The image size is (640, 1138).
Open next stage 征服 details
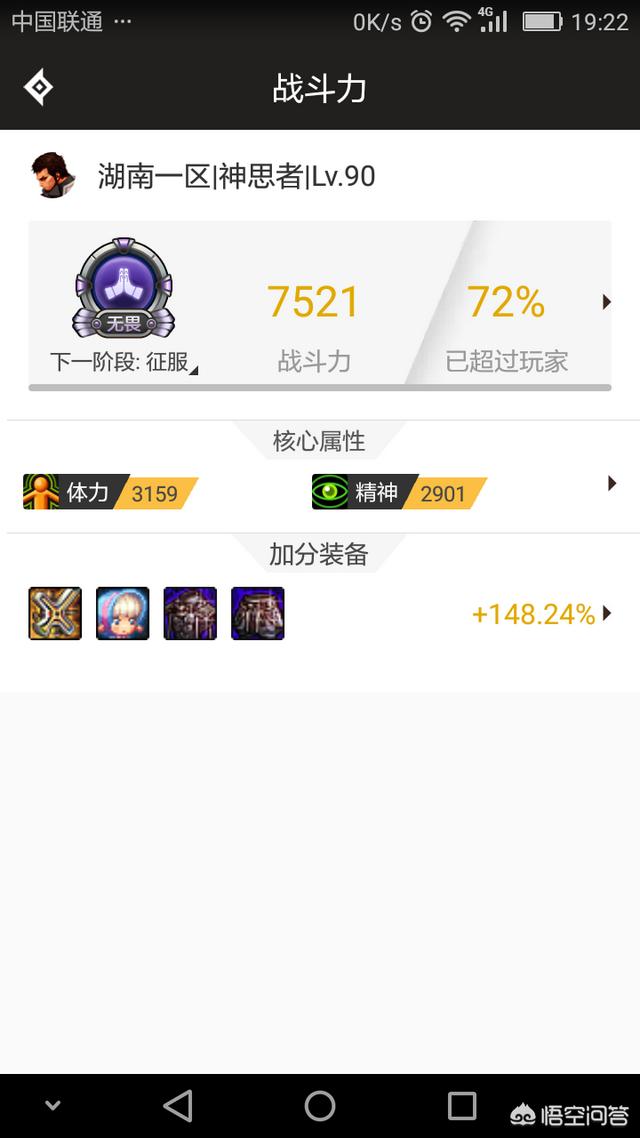(123, 362)
